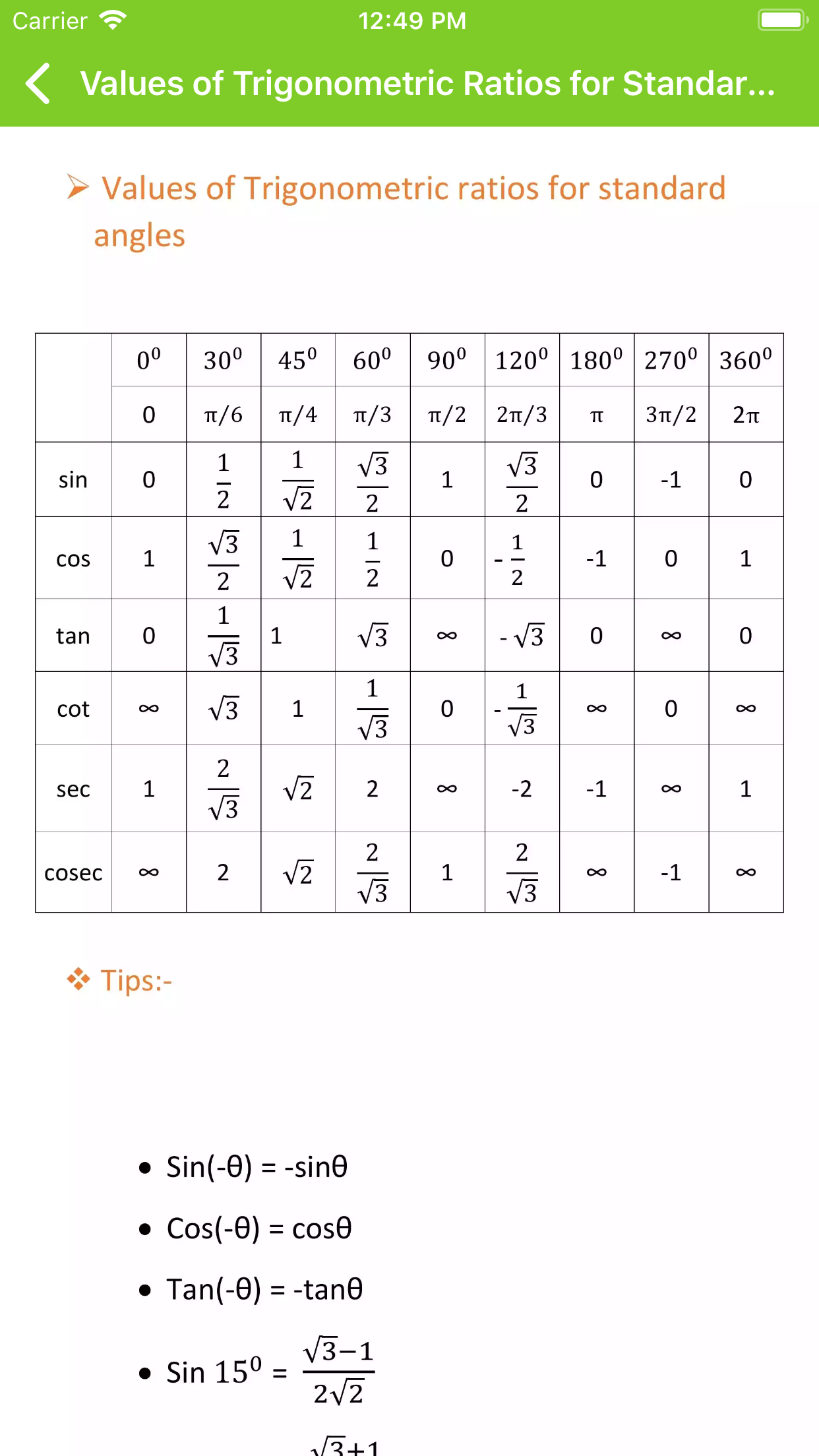819x1456 pixels.
Task: Select the sin row label in the table
Action: point(73,479)
